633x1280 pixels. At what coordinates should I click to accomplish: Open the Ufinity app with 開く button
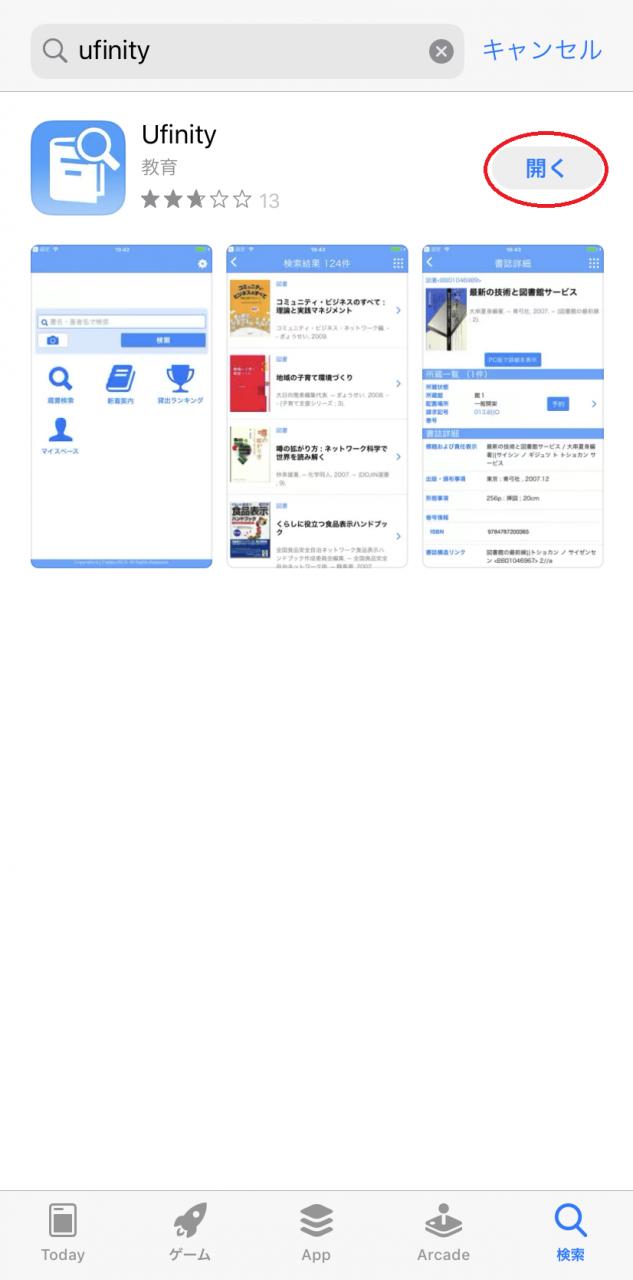(546, 168)
